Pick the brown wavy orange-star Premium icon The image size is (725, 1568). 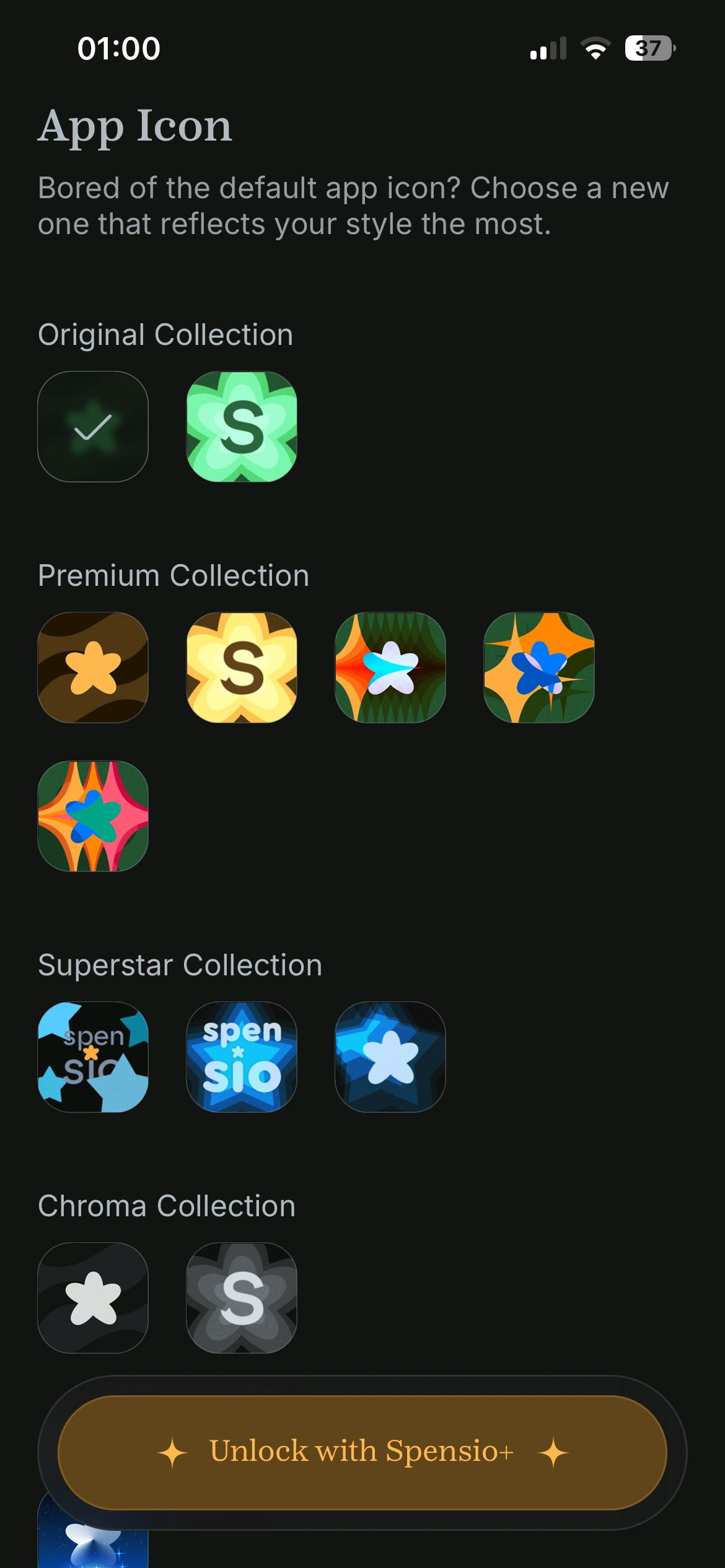pyautogui.click(x=93, y=668)
